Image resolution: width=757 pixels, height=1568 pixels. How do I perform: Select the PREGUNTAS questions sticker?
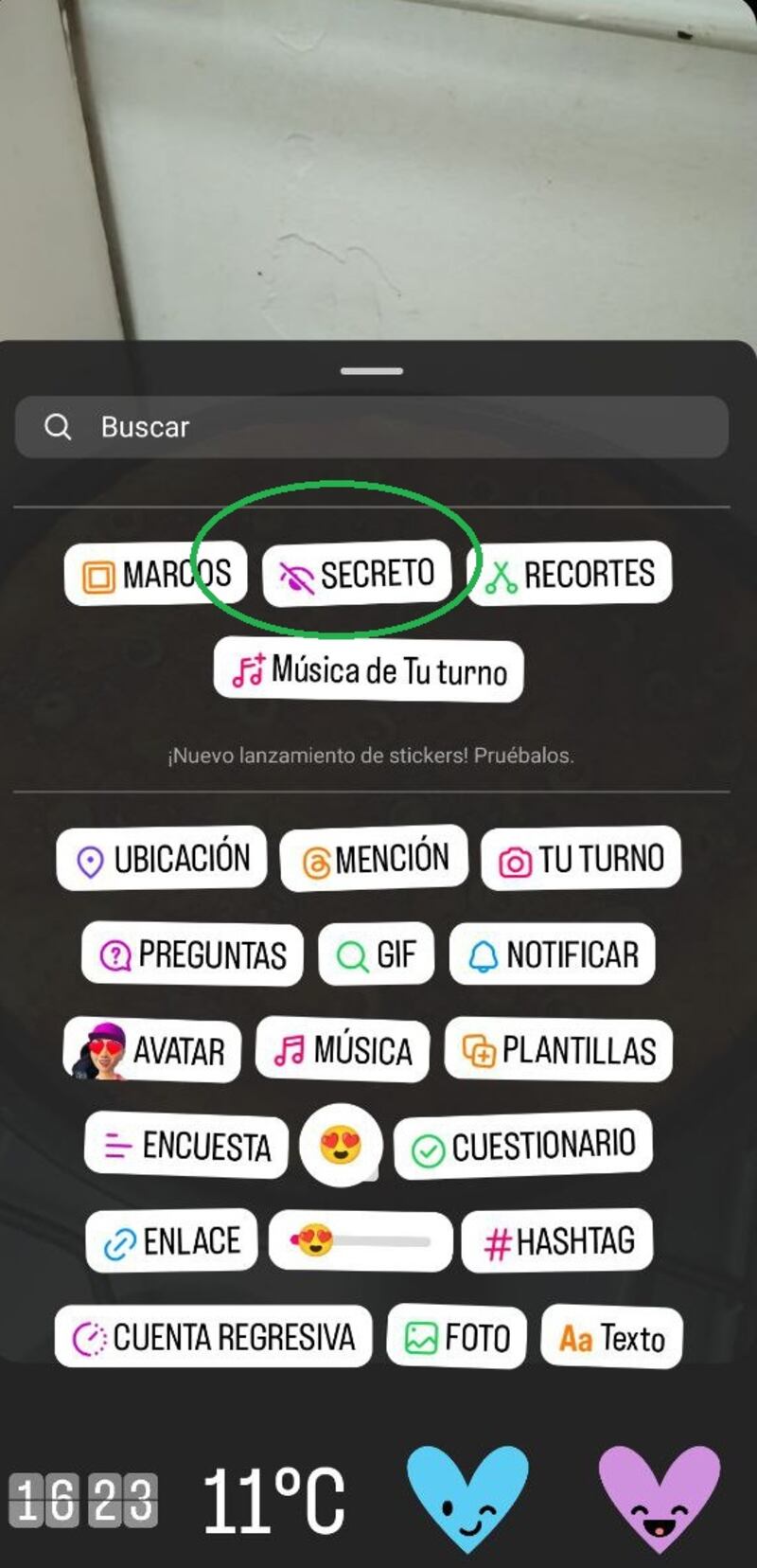190,954
